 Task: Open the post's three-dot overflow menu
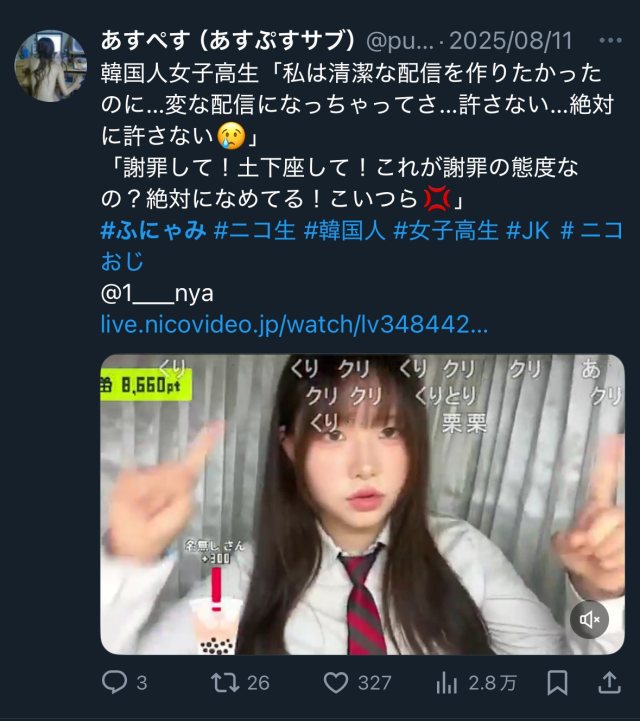pyautogui.click(x=610, y=43)
